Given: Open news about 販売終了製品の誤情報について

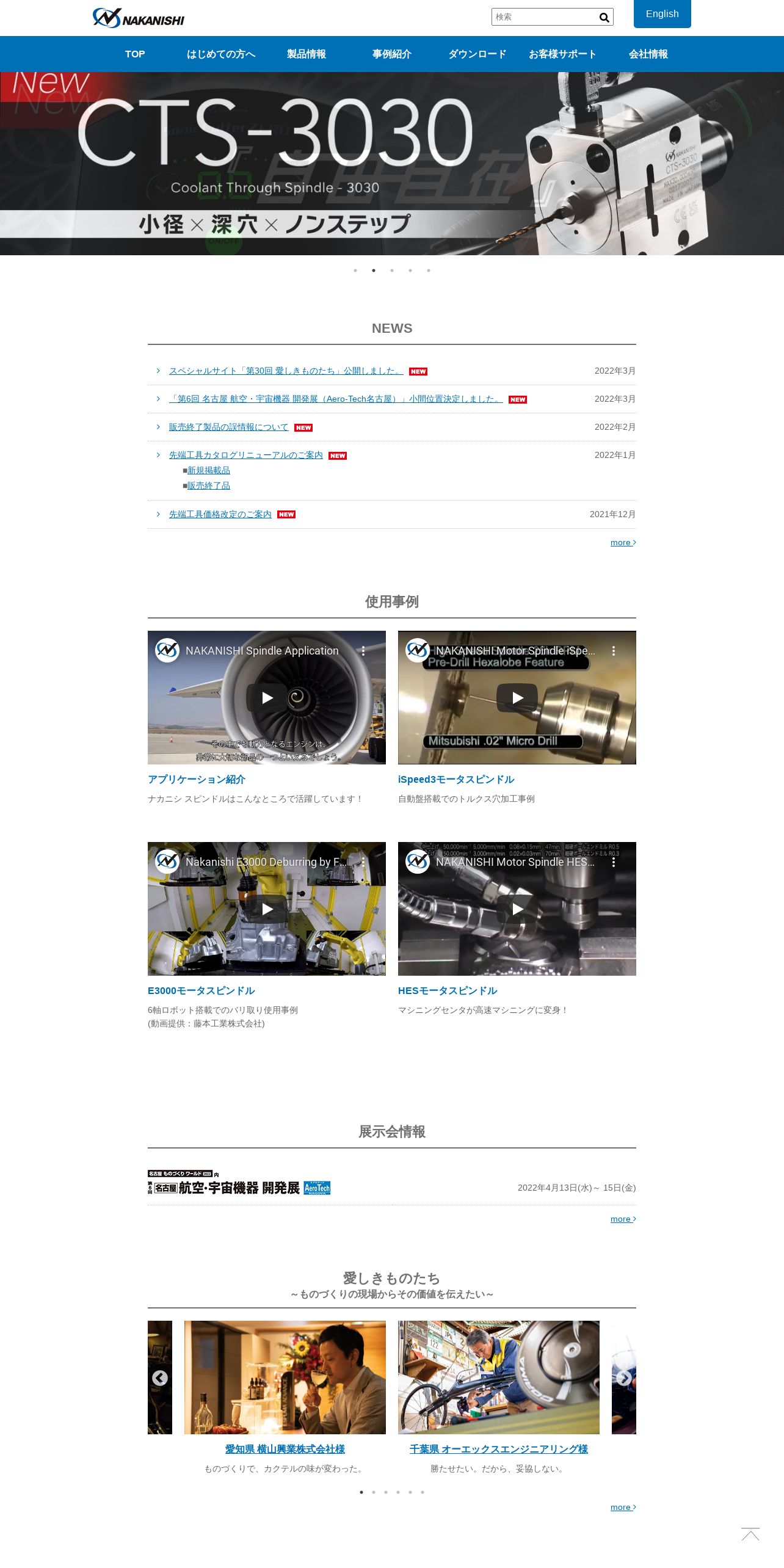Looking at the screenshot, I should 228,427.
